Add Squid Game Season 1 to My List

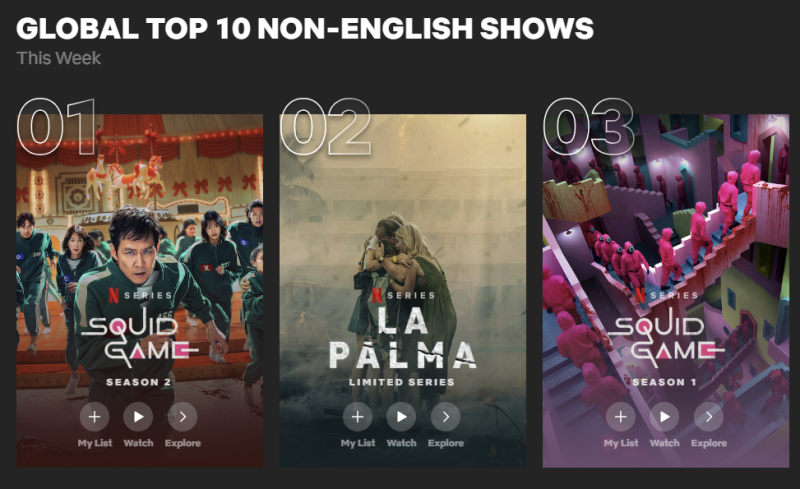point(620,417)
